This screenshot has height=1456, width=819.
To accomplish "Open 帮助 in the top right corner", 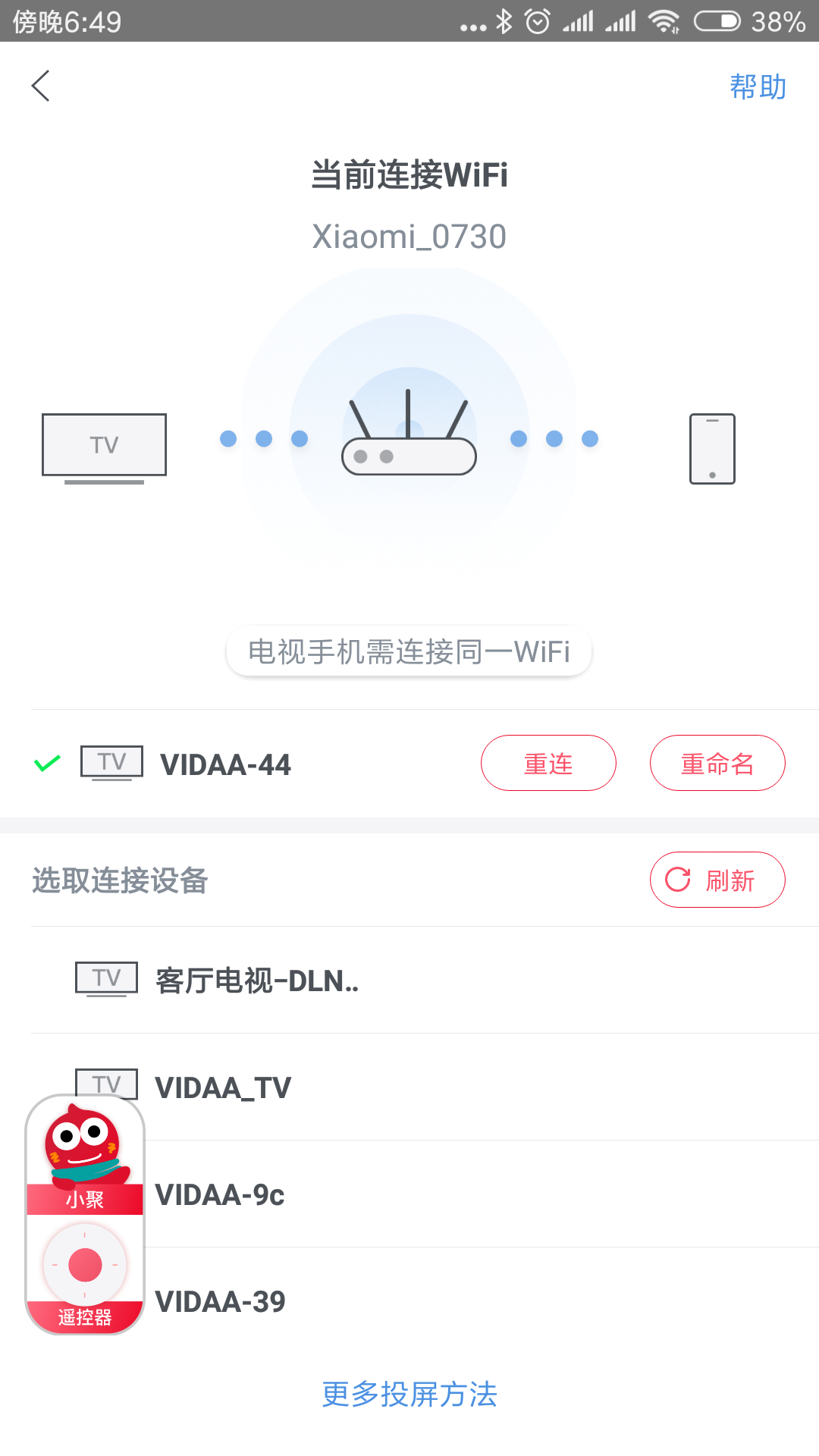I will pos(758,86).
